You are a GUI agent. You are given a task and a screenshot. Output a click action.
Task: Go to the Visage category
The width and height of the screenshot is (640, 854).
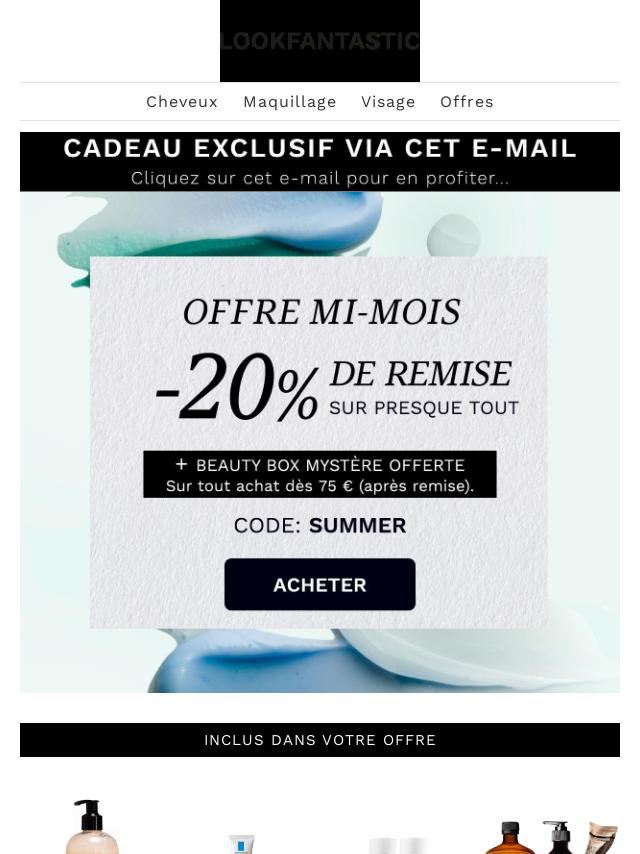coord(388,102)
